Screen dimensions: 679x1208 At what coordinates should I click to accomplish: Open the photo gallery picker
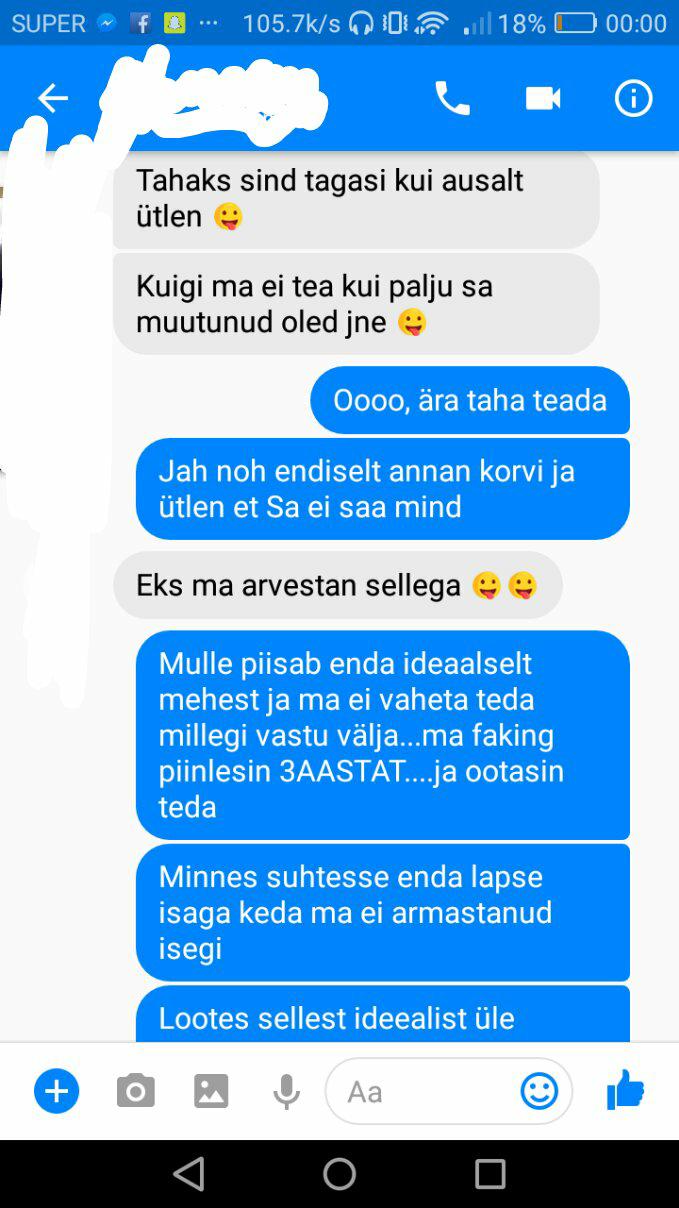pyautogui.click(x=211, y=1091)
